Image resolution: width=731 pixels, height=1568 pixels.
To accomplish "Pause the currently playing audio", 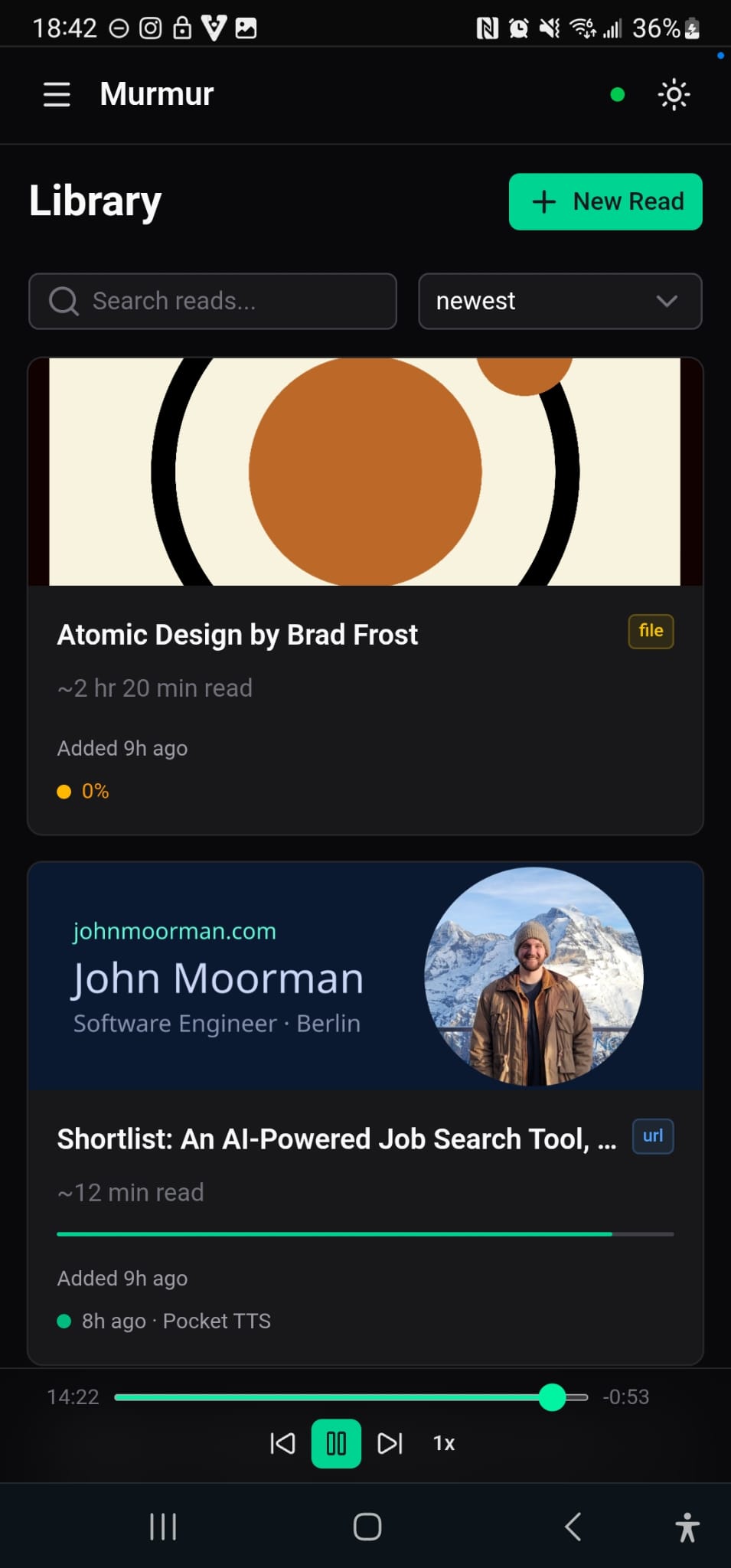I will pyautogui.click(x=335, y=1442).
